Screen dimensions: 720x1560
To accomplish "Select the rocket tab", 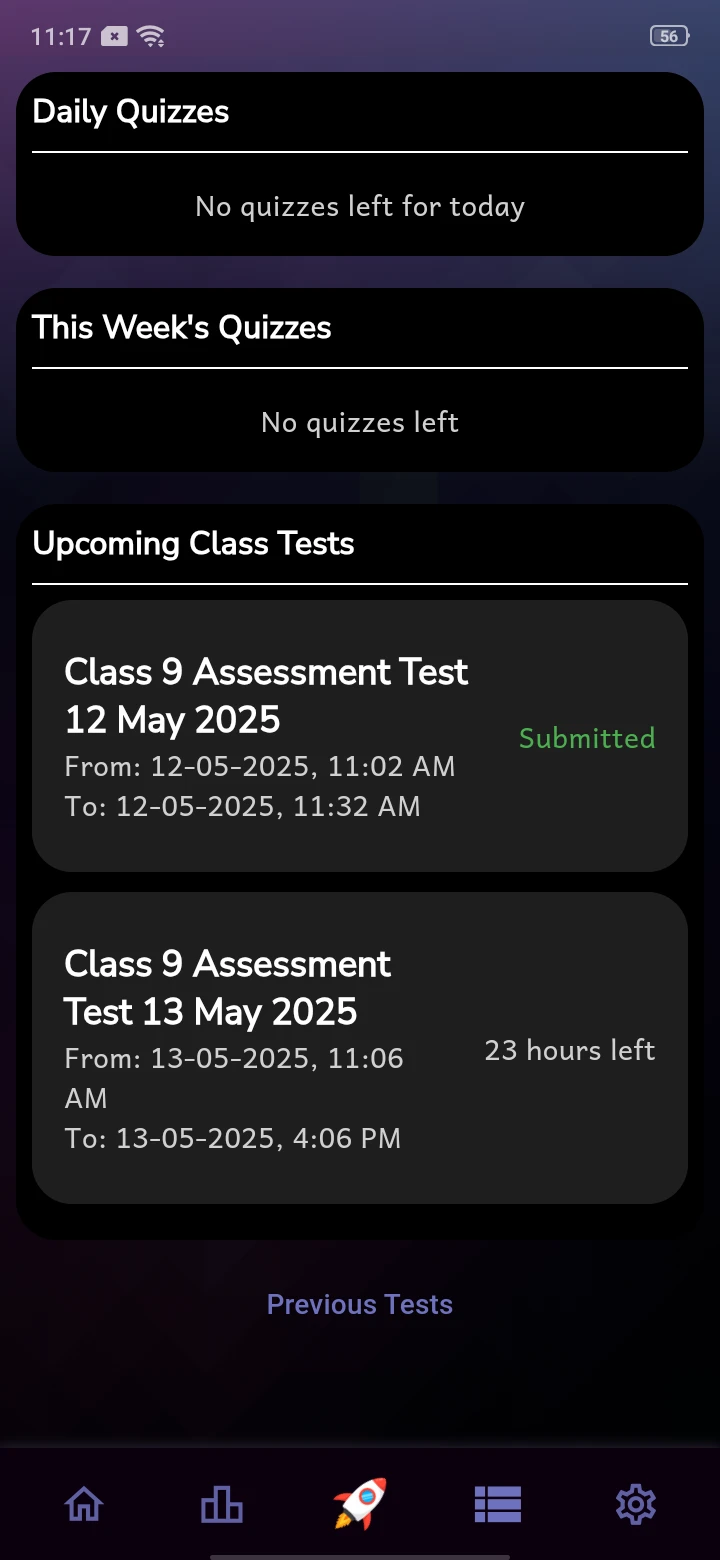I will 360,1503.
